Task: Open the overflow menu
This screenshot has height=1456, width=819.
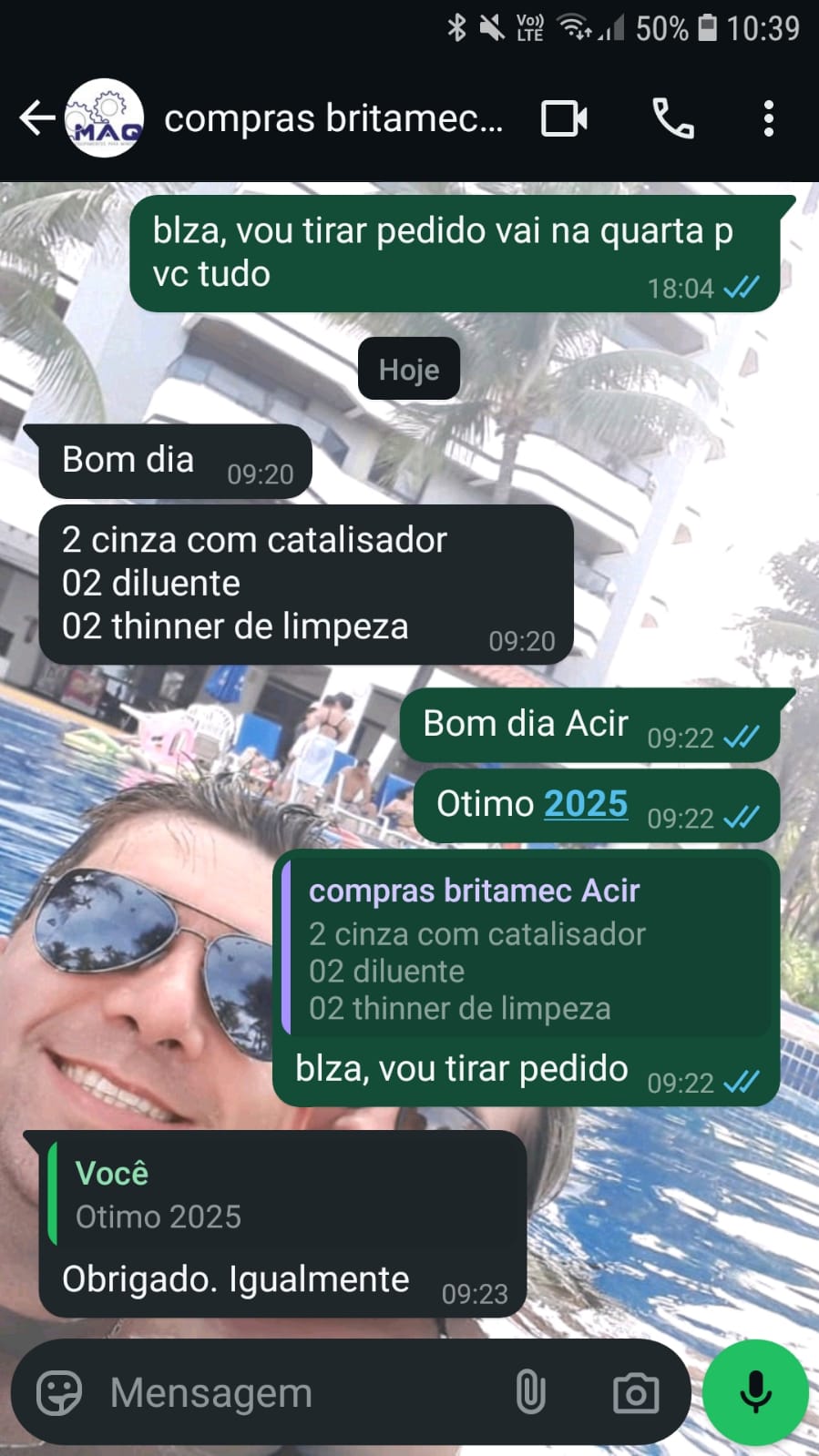Action: tap(768, 118)
